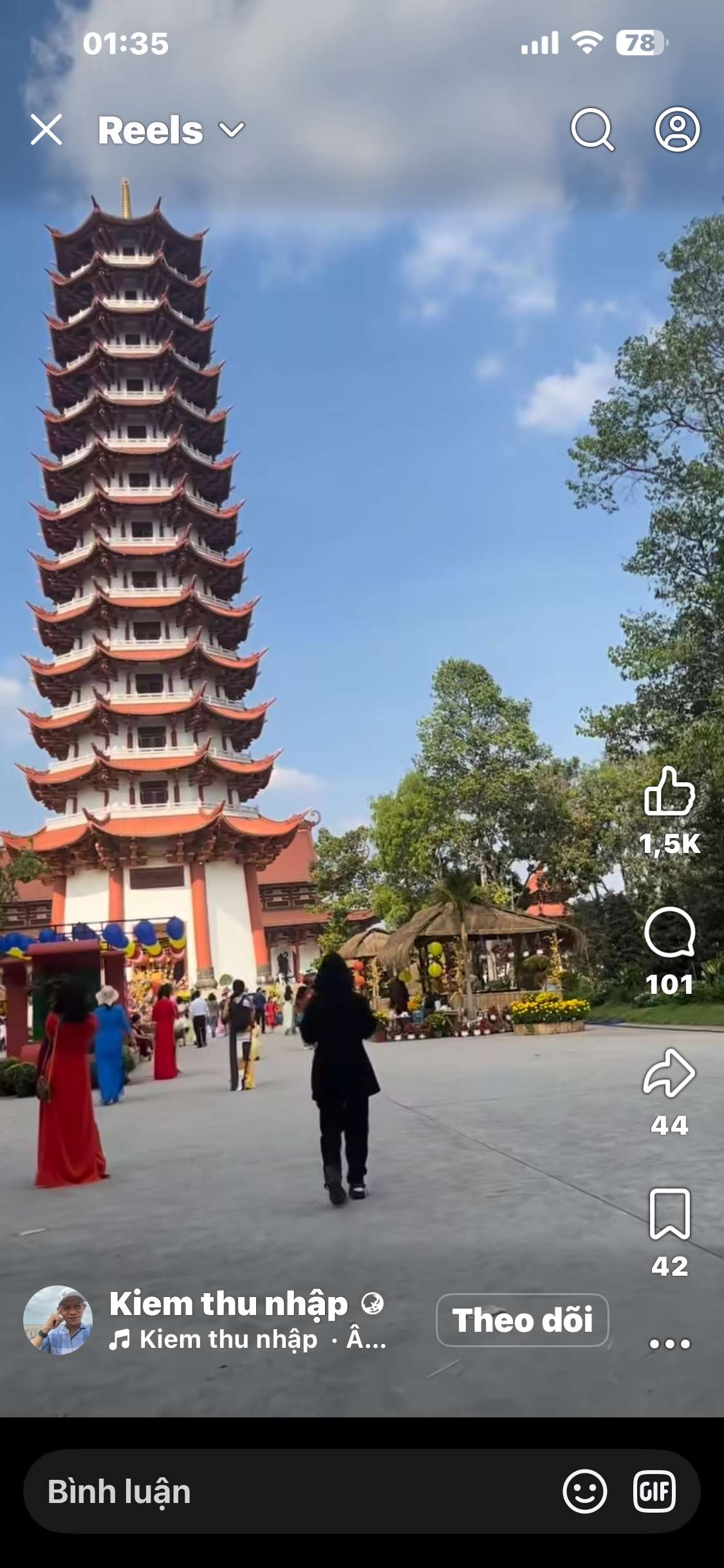Open the emoji picker

click(584, 1491)
